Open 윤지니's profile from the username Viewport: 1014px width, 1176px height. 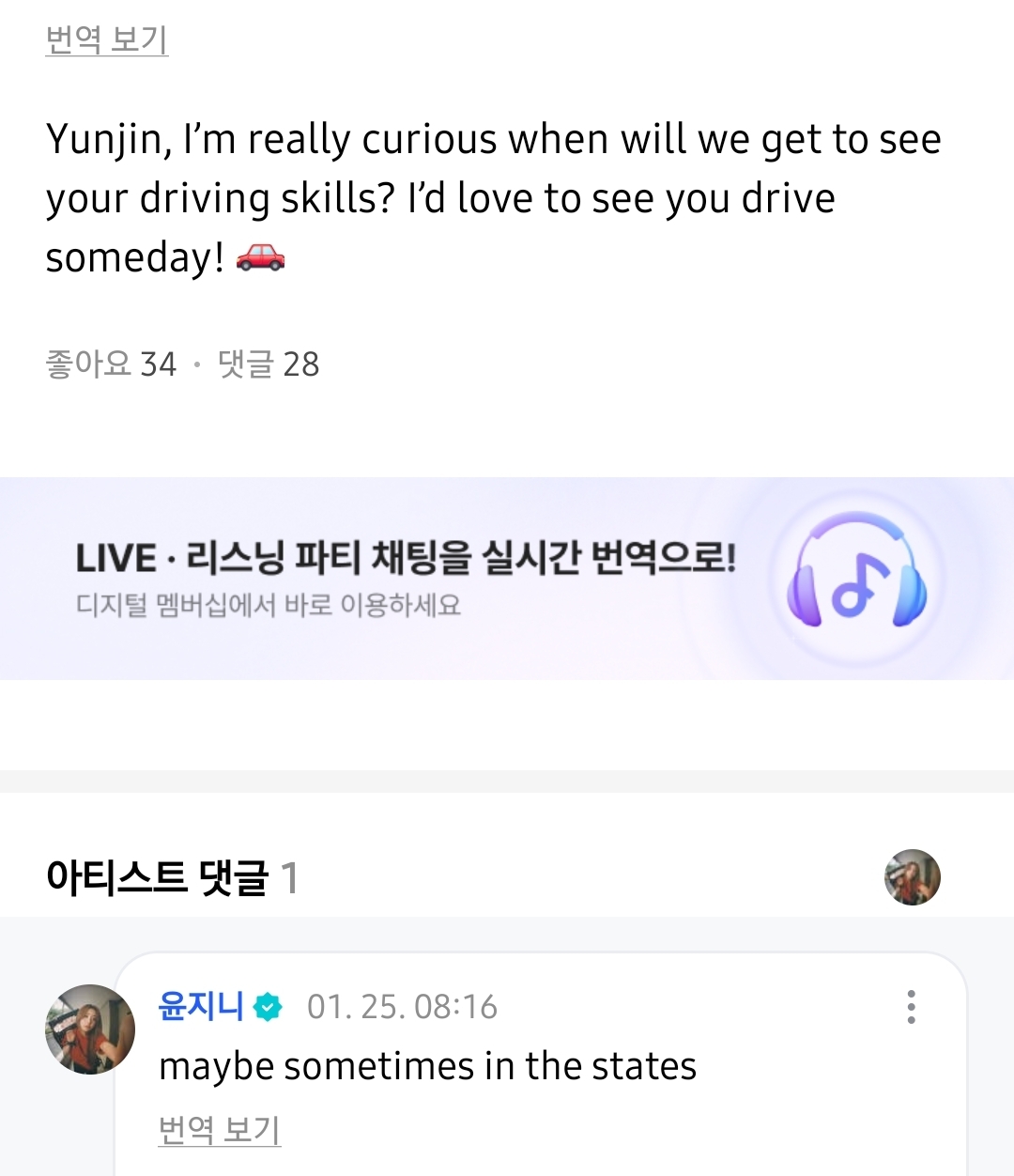[x=201, y=1006]
